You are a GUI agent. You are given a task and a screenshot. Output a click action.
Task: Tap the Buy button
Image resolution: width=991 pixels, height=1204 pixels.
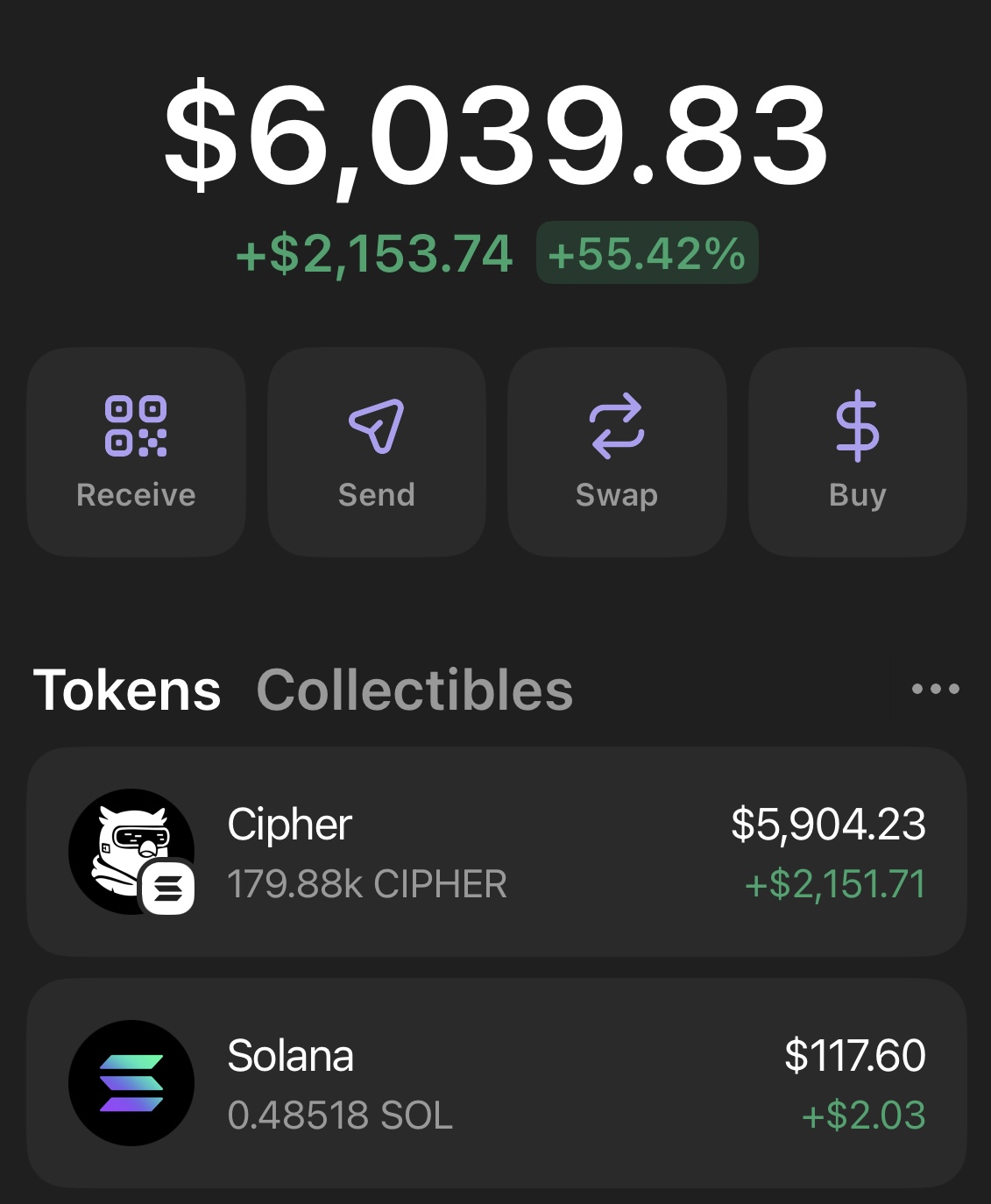pyautogui.click(x=857, y=452)
